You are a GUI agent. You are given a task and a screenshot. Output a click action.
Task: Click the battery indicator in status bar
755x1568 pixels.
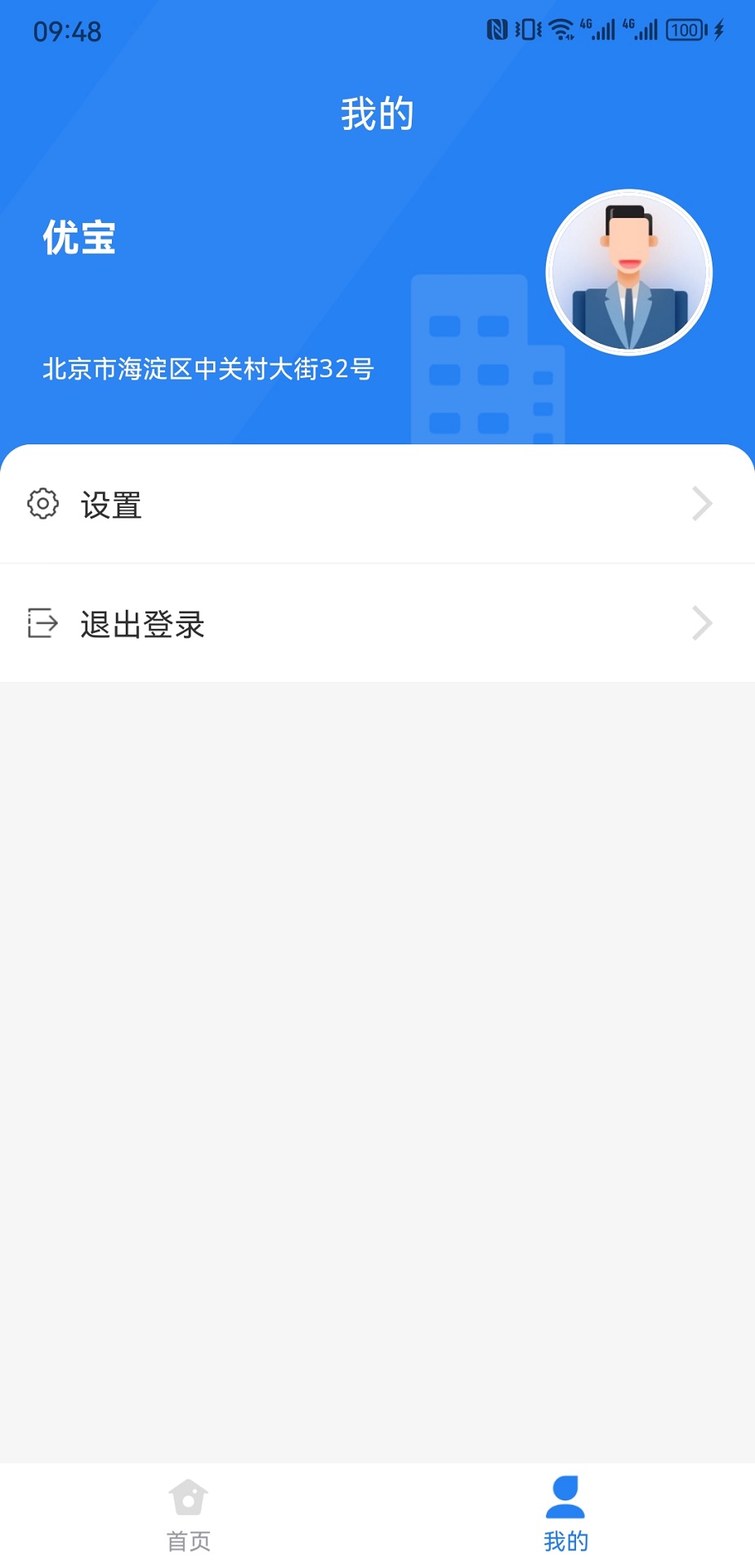pyautogui.click(x=685, y=29)
